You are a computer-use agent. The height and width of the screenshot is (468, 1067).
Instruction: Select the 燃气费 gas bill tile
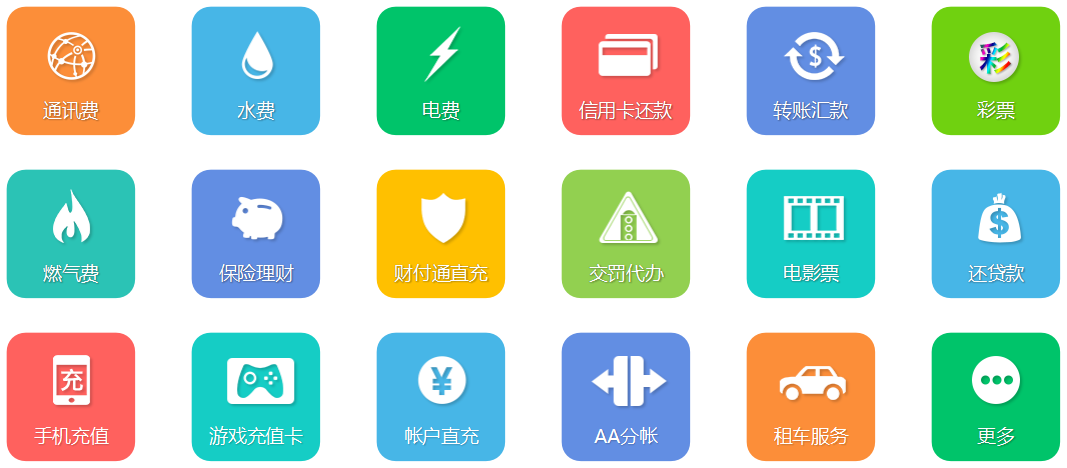(71, 234)
